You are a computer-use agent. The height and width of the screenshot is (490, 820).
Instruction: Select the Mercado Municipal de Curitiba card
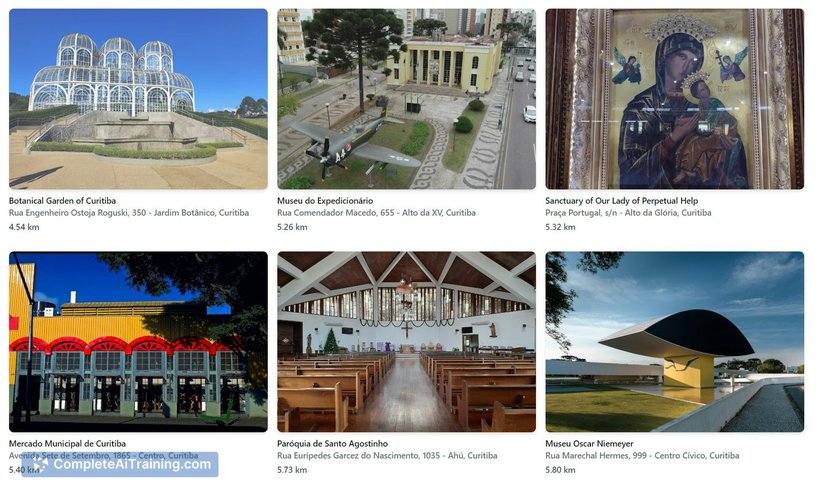(x=138, y=340)
